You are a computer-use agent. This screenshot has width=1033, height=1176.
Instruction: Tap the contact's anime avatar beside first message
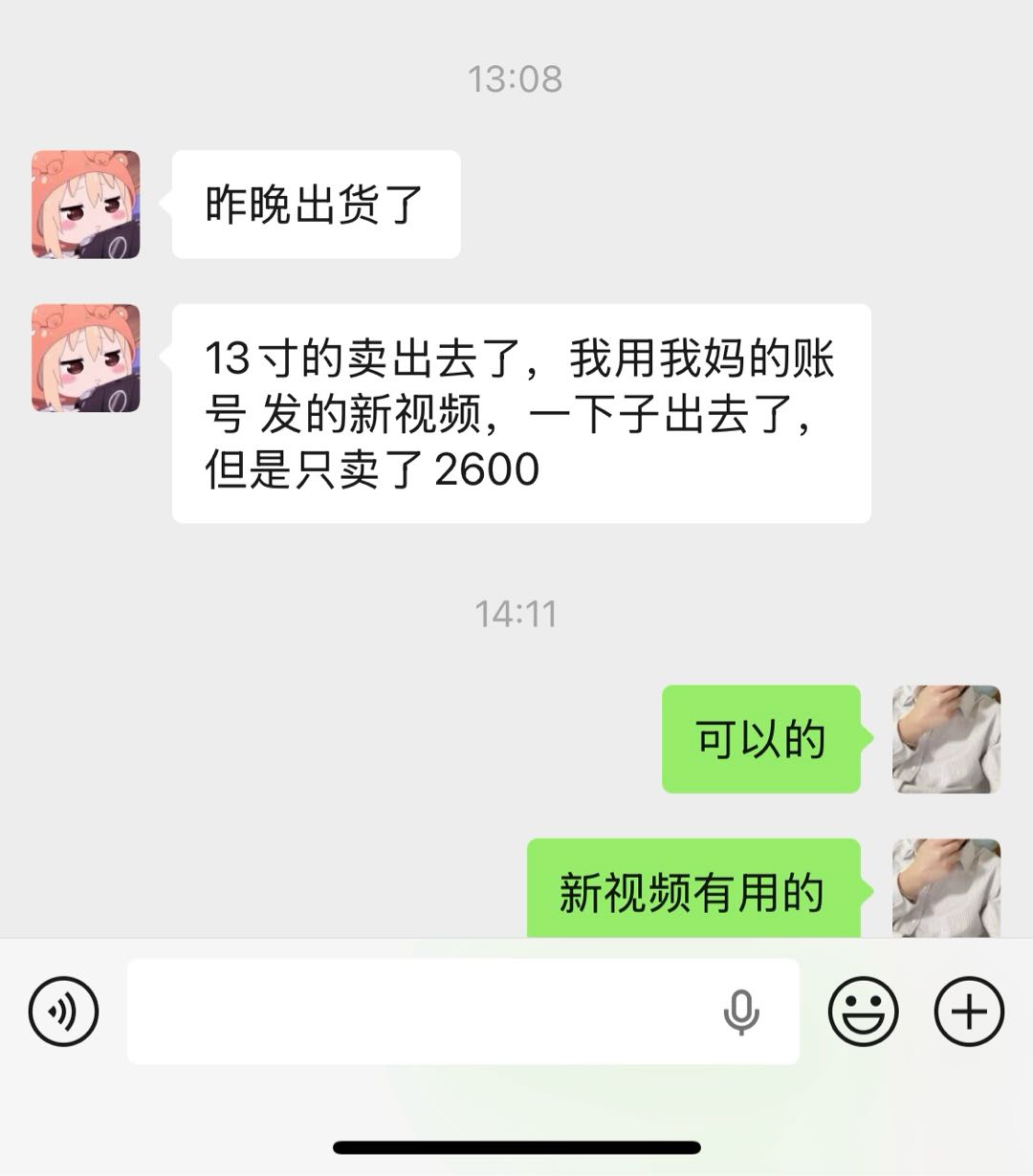pos(84,203)
